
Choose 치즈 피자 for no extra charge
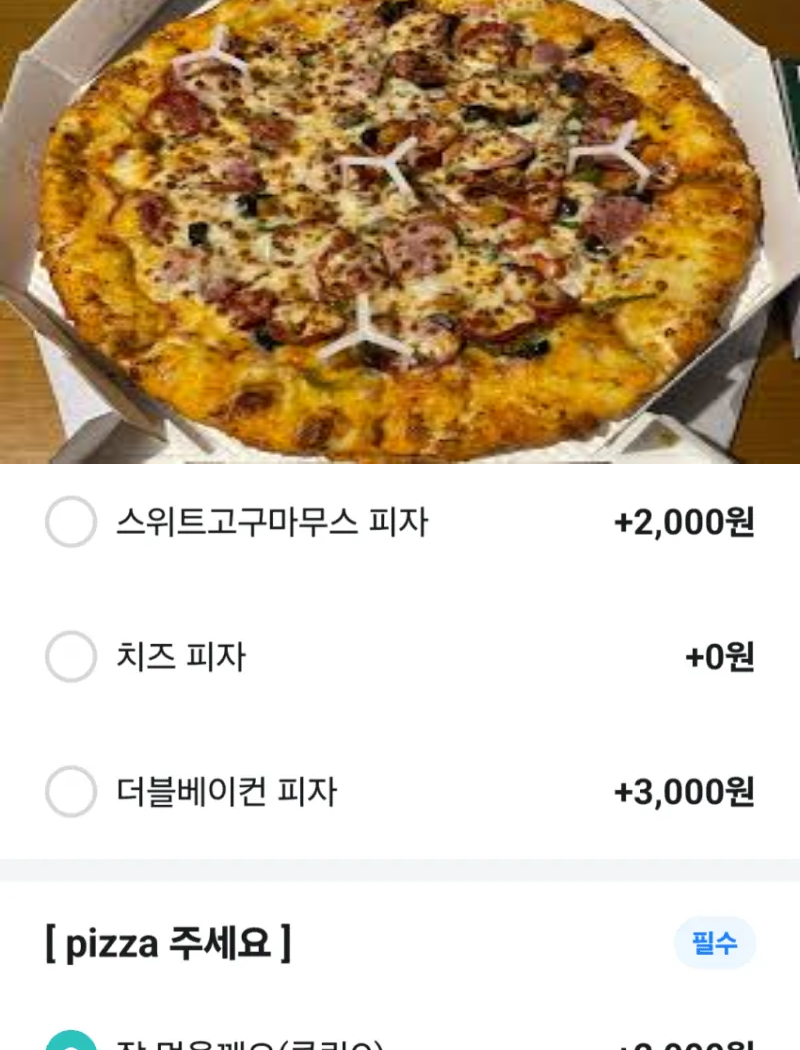click(x=71, y=657)
